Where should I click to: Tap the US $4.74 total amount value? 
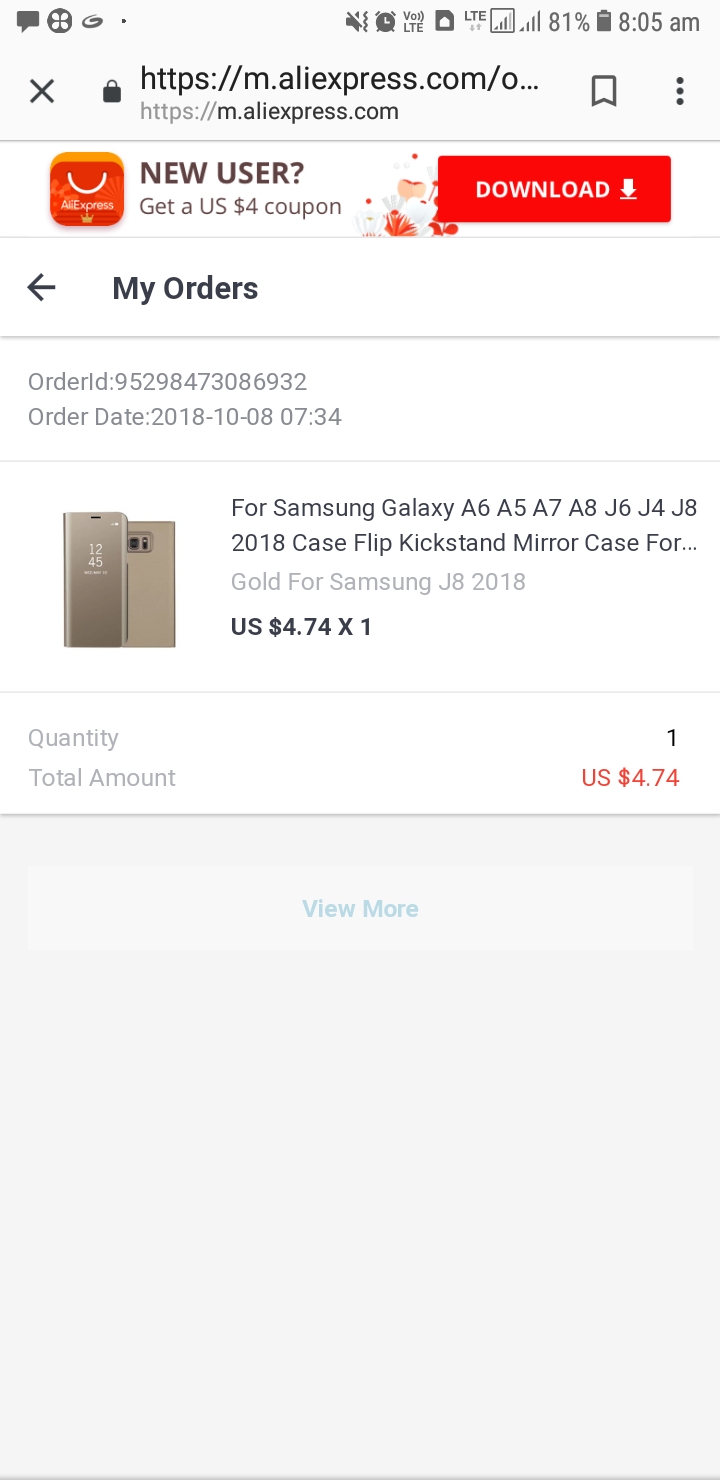pyautogui.click(x=630, y=777)
